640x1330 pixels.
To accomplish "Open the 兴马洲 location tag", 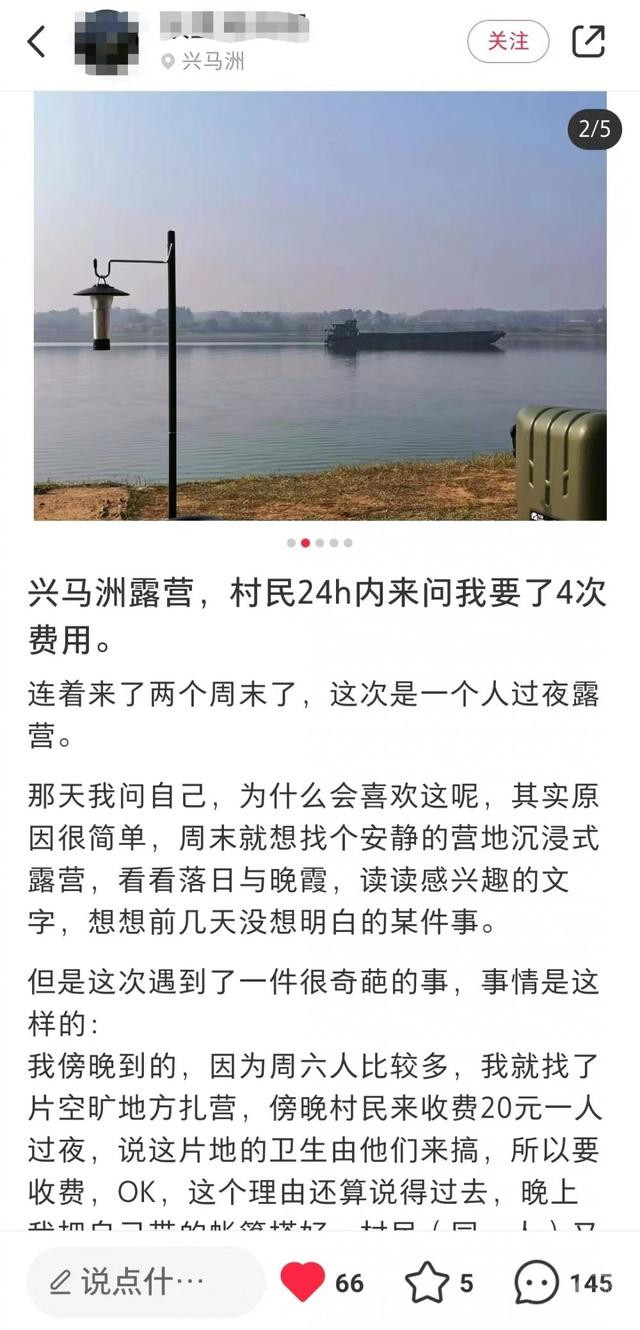I will (x=204, y=62).
